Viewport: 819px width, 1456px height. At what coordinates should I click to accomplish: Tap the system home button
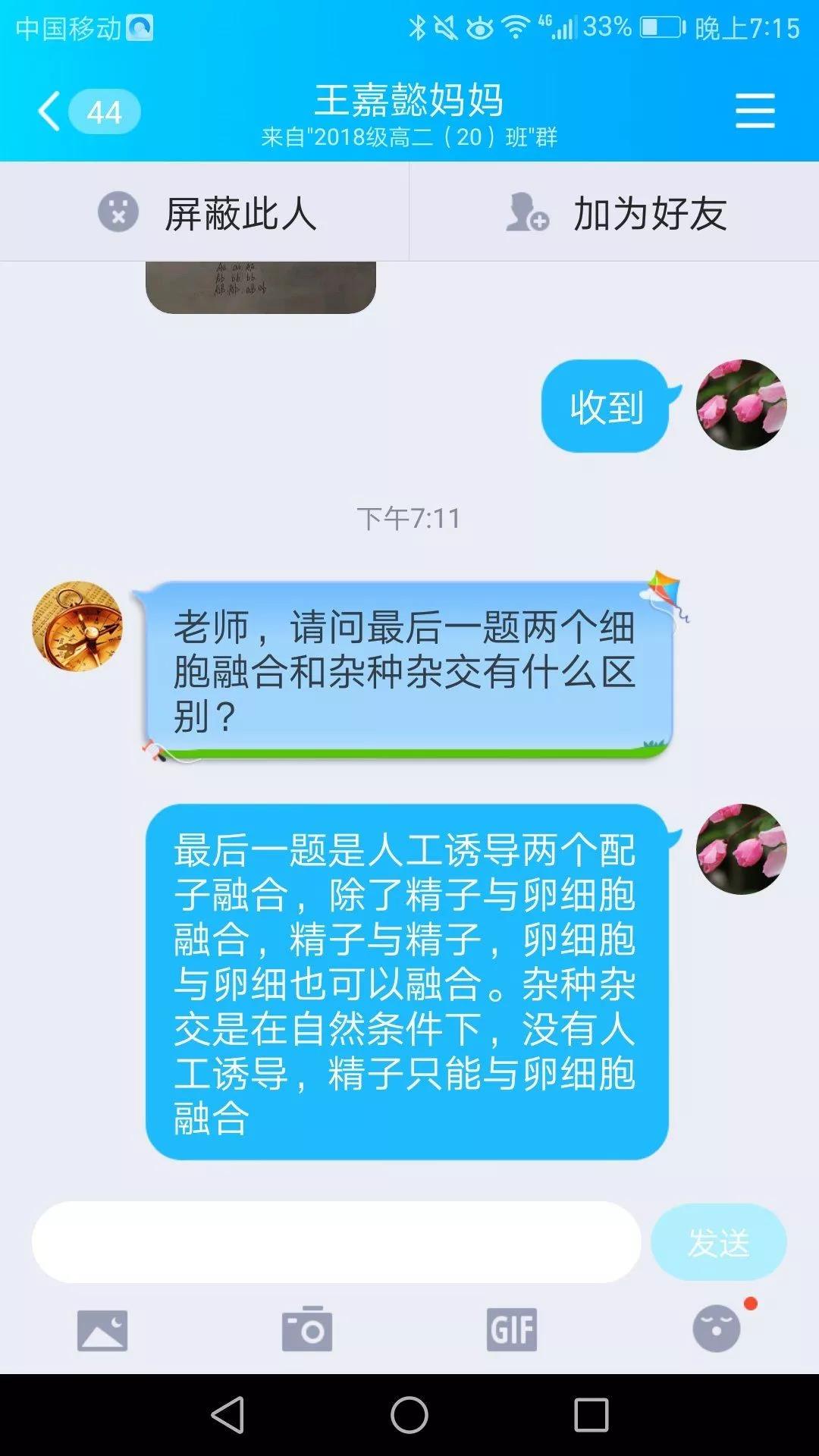(x=409, y=1415)
